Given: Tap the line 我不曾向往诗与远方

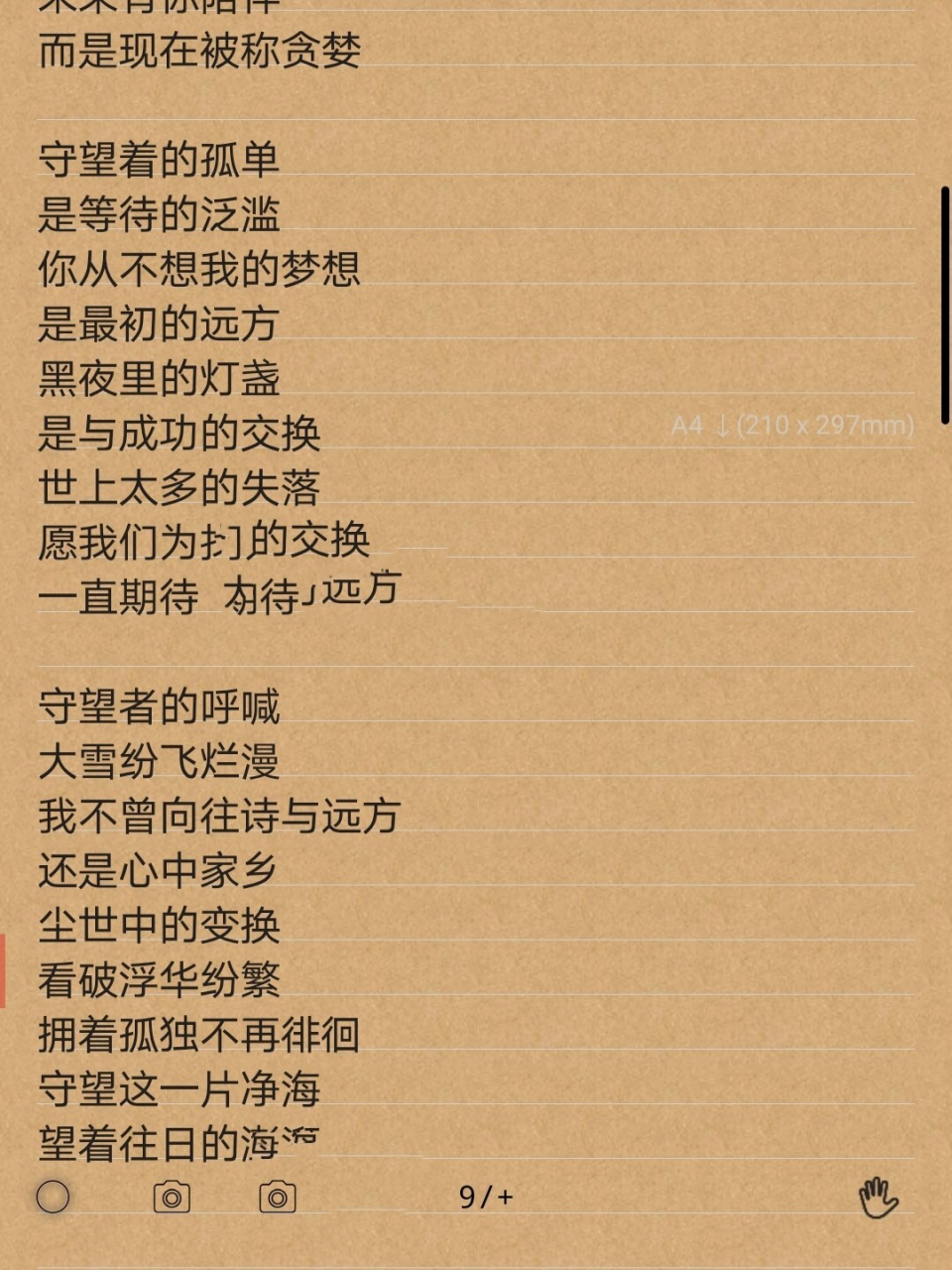Looking at the screenshot, I should (218, 817).
